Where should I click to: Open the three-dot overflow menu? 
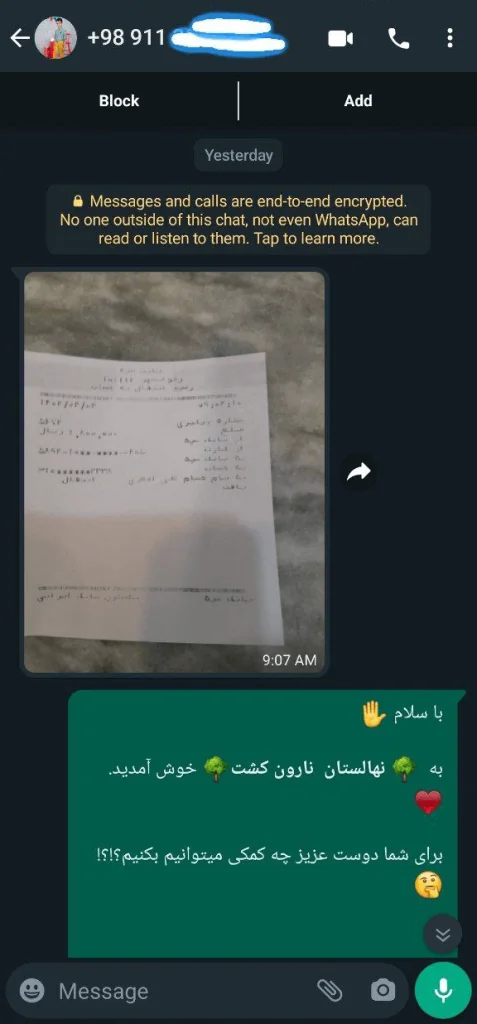click(x=450, y=38)
